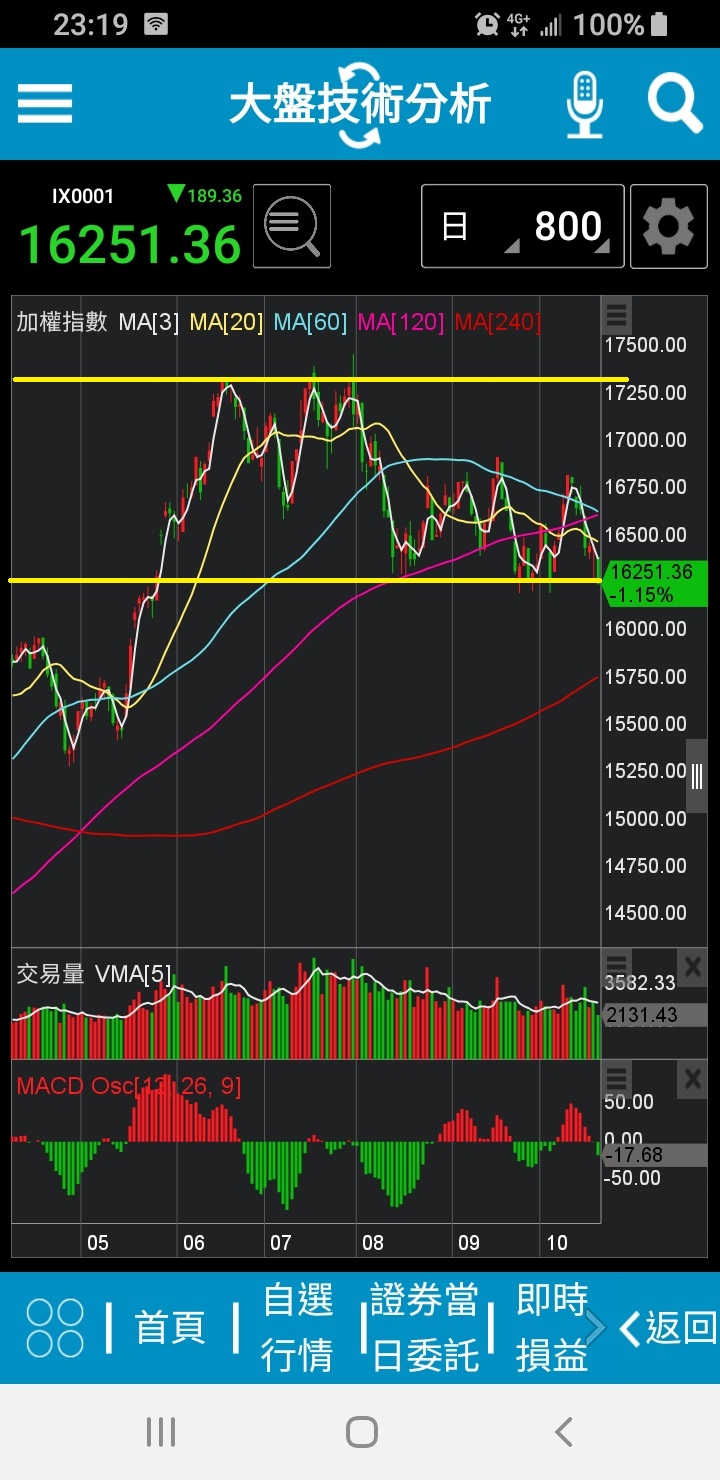Tap the stock lookup icon beside the price
This screenshot has height=1480, width=720.
[291, 226]
